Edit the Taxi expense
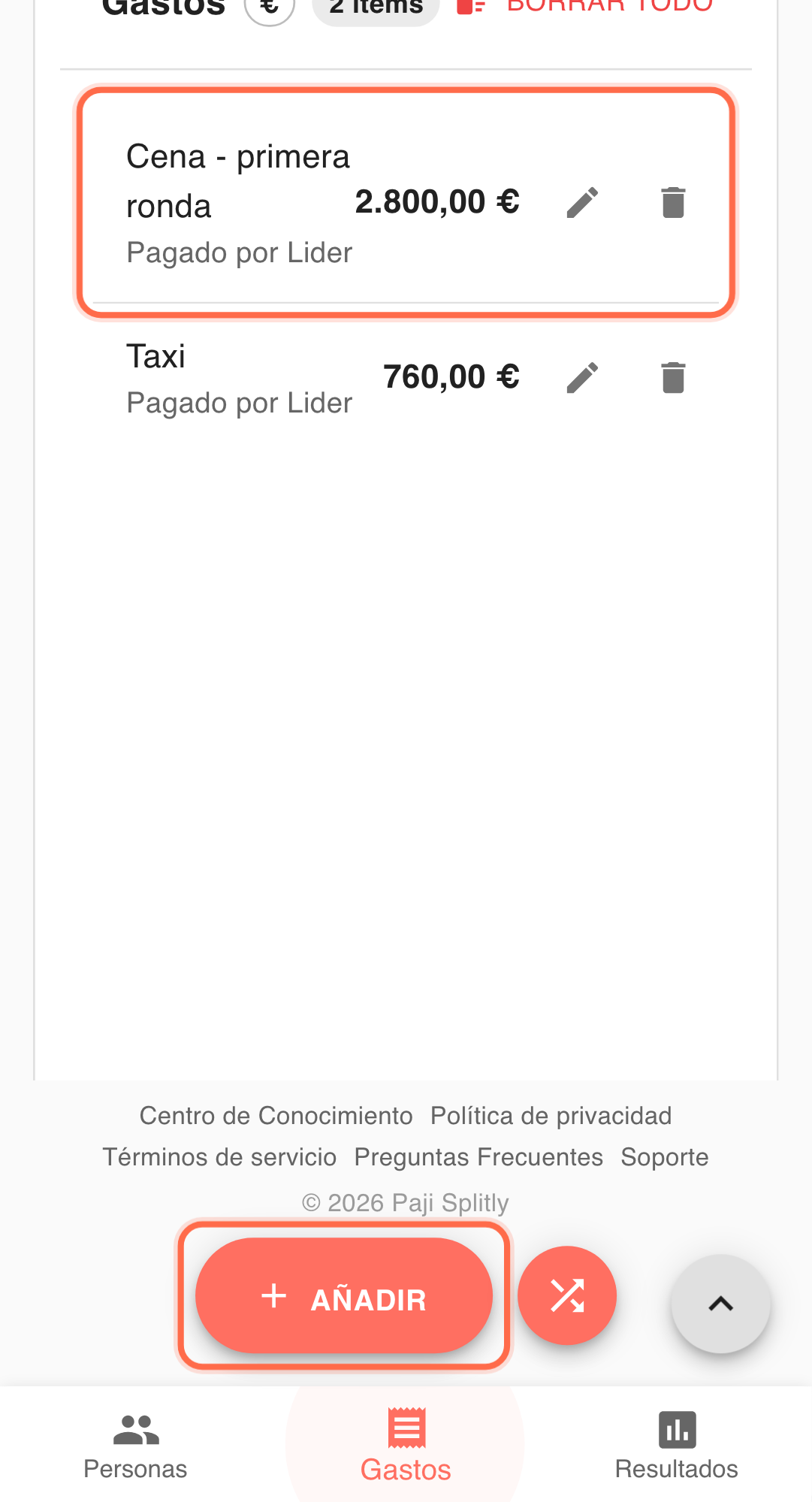 coord(582,377)
